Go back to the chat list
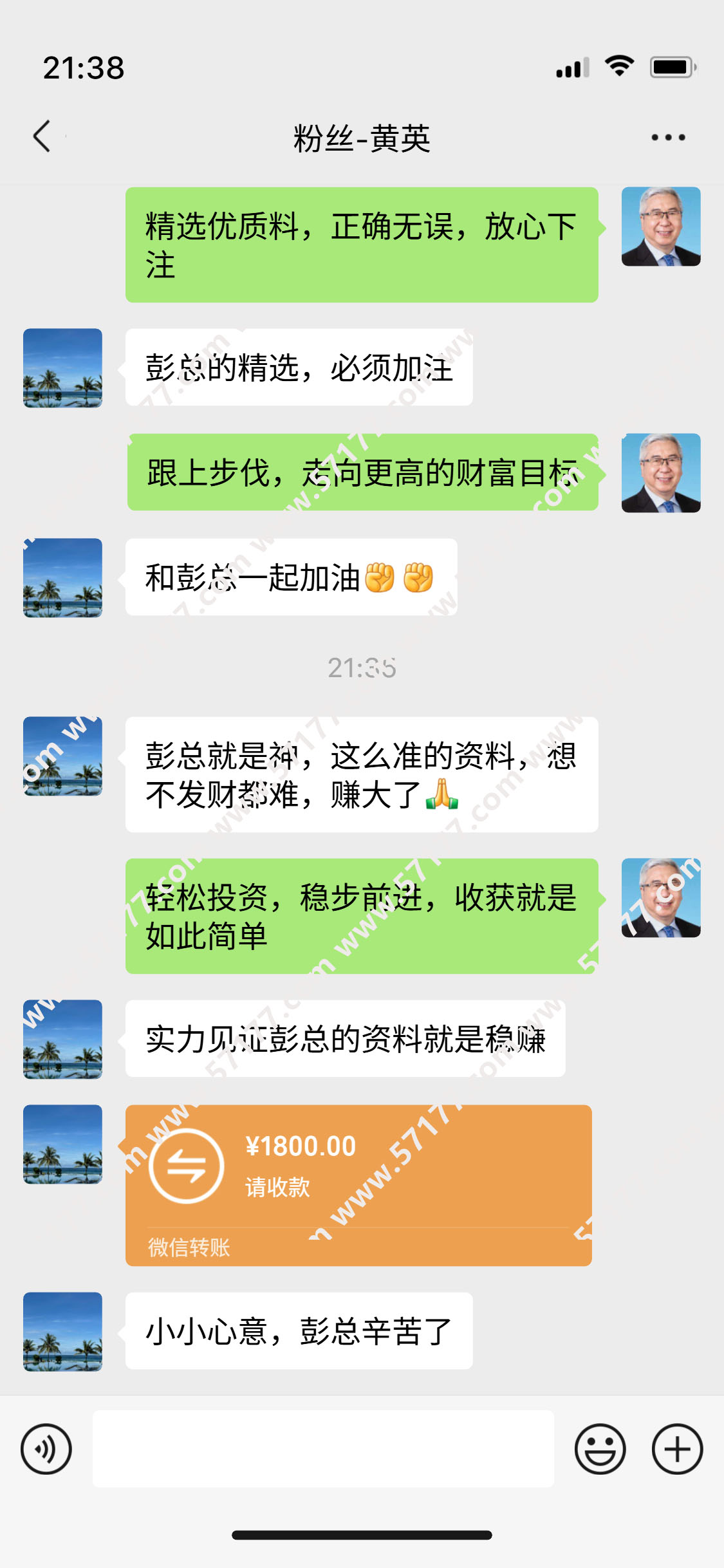 click(x=42, y=136)
